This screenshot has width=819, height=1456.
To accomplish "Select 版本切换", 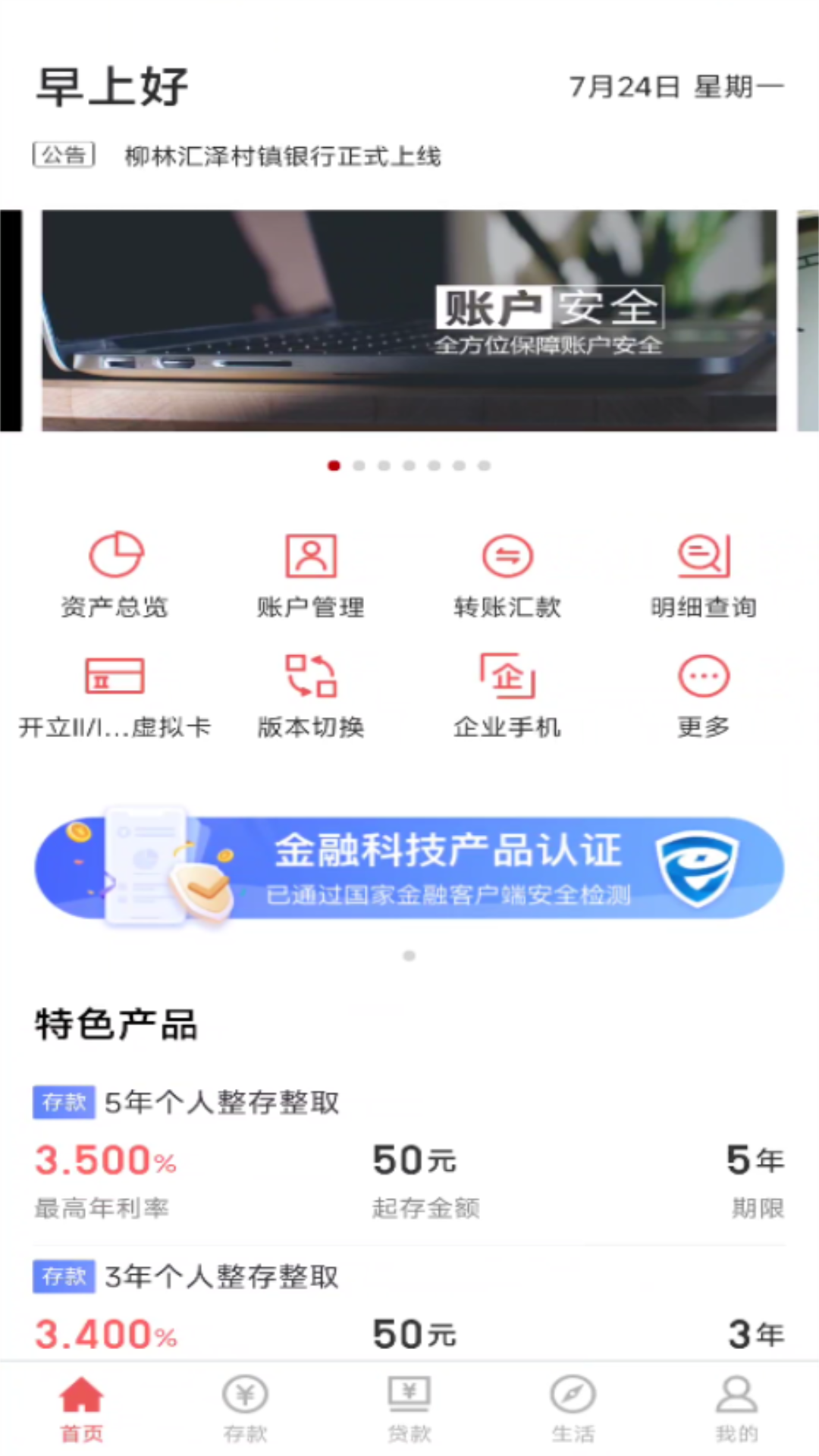I will tap(311, 695).
